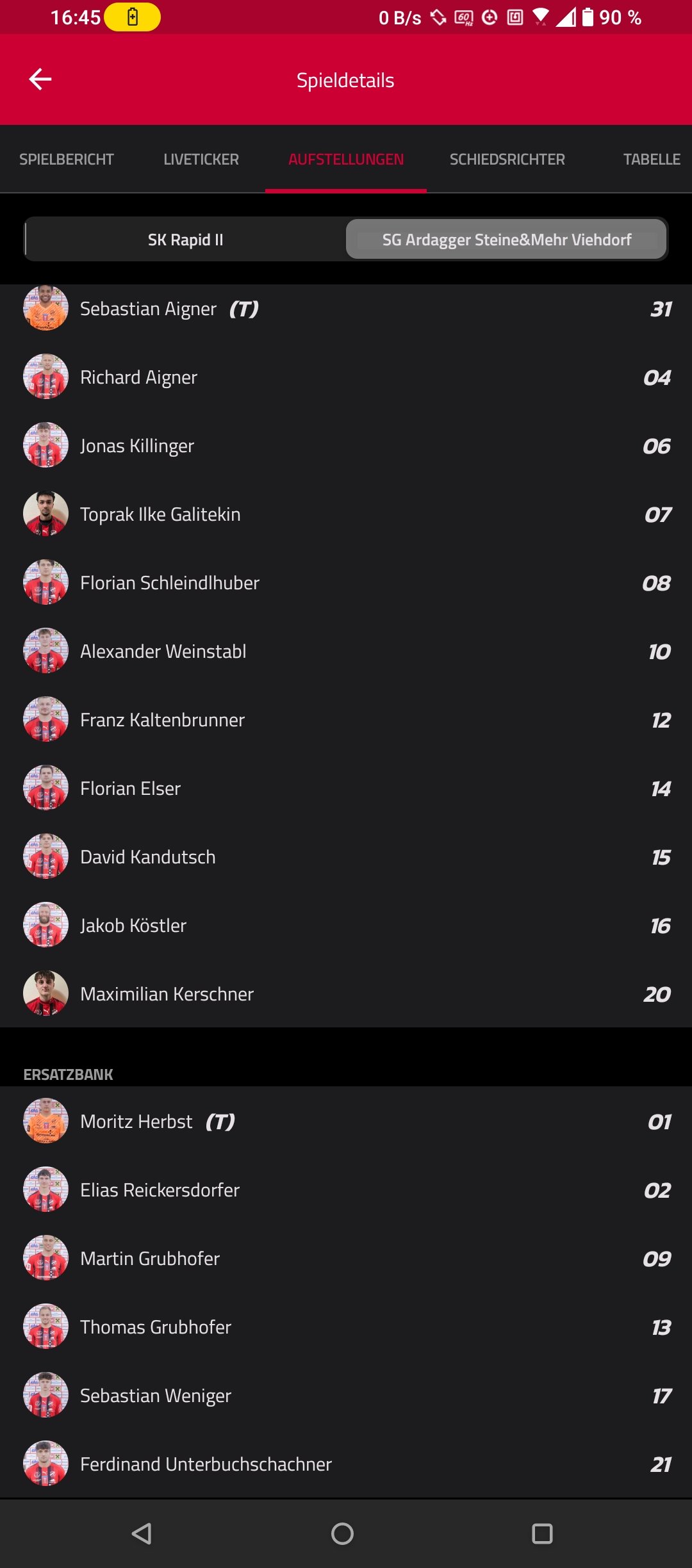Open player Sebastian Aigner
This screenshot has width=692, height=1568.
pos(346,309)
